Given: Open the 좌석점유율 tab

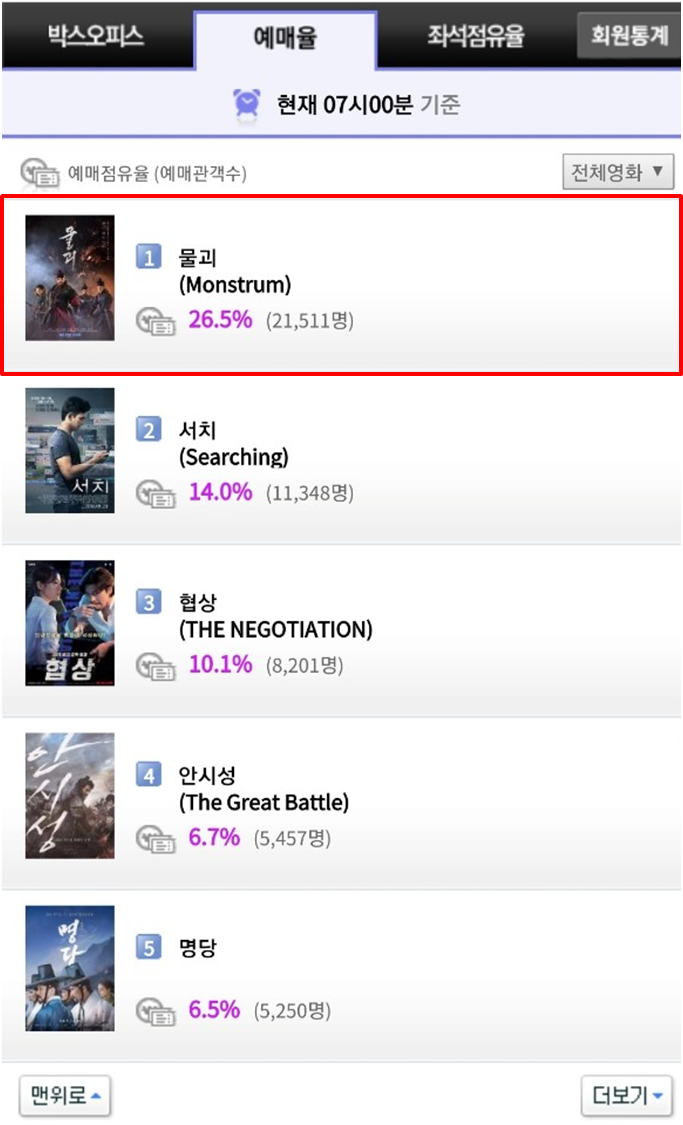Looking at the screenshot, I should pyautogui.click(x=476, y=37).
